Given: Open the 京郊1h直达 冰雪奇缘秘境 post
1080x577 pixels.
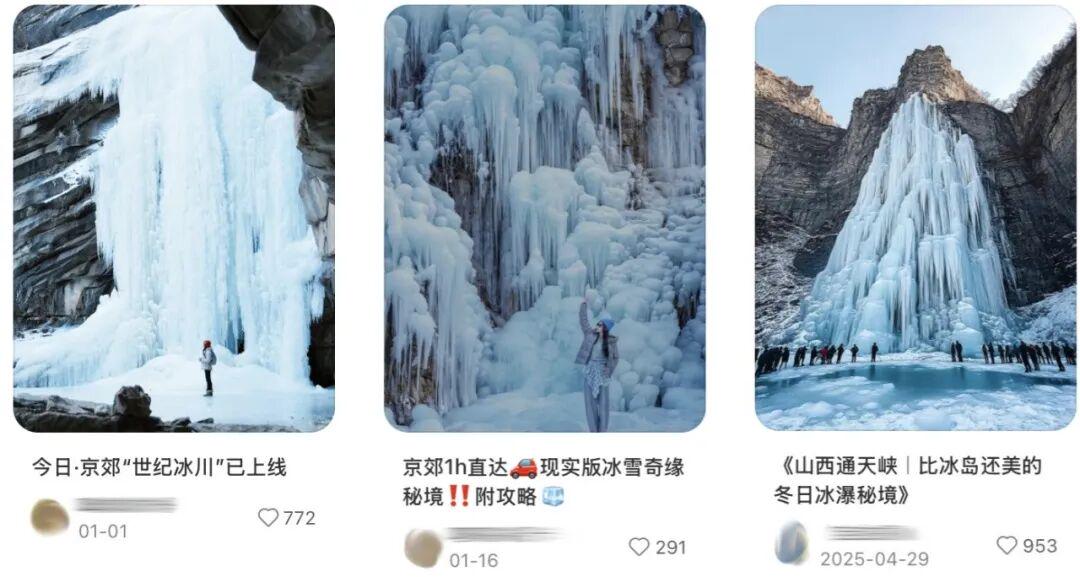Looking at the screenshot, I should click(544, 218).
